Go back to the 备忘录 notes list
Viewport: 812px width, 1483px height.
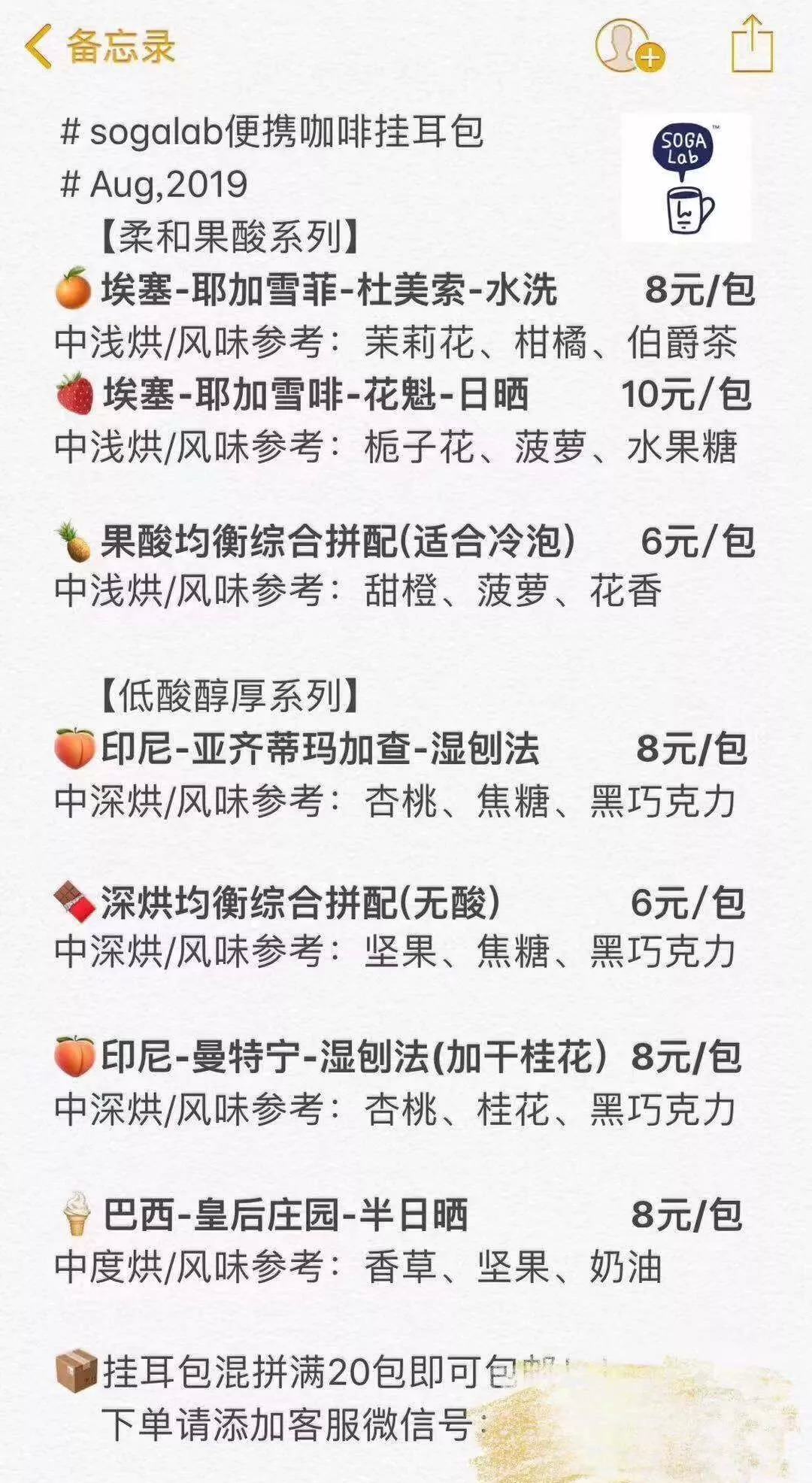tap(98, 46)
